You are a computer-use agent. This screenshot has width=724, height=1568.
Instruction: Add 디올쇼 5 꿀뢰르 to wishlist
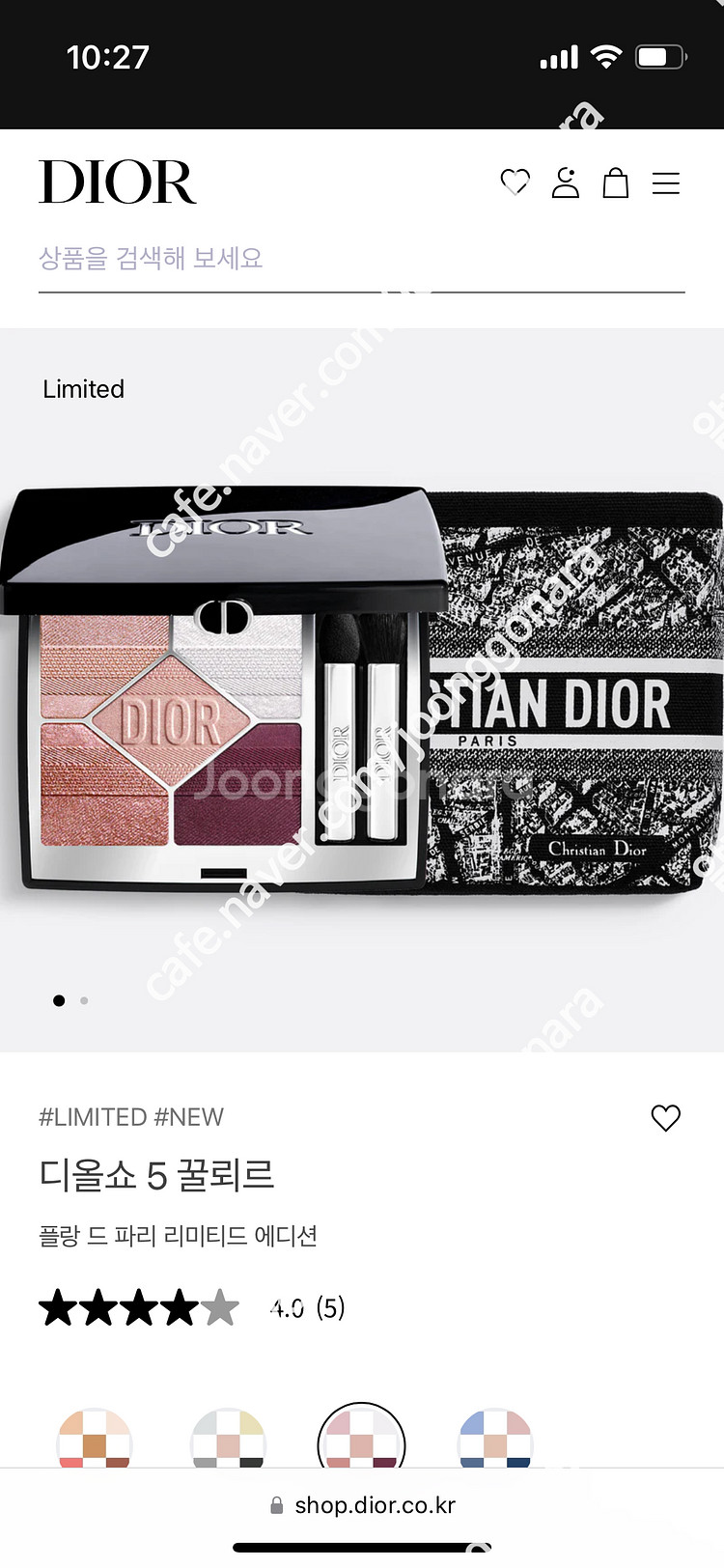coord(665,1118)
